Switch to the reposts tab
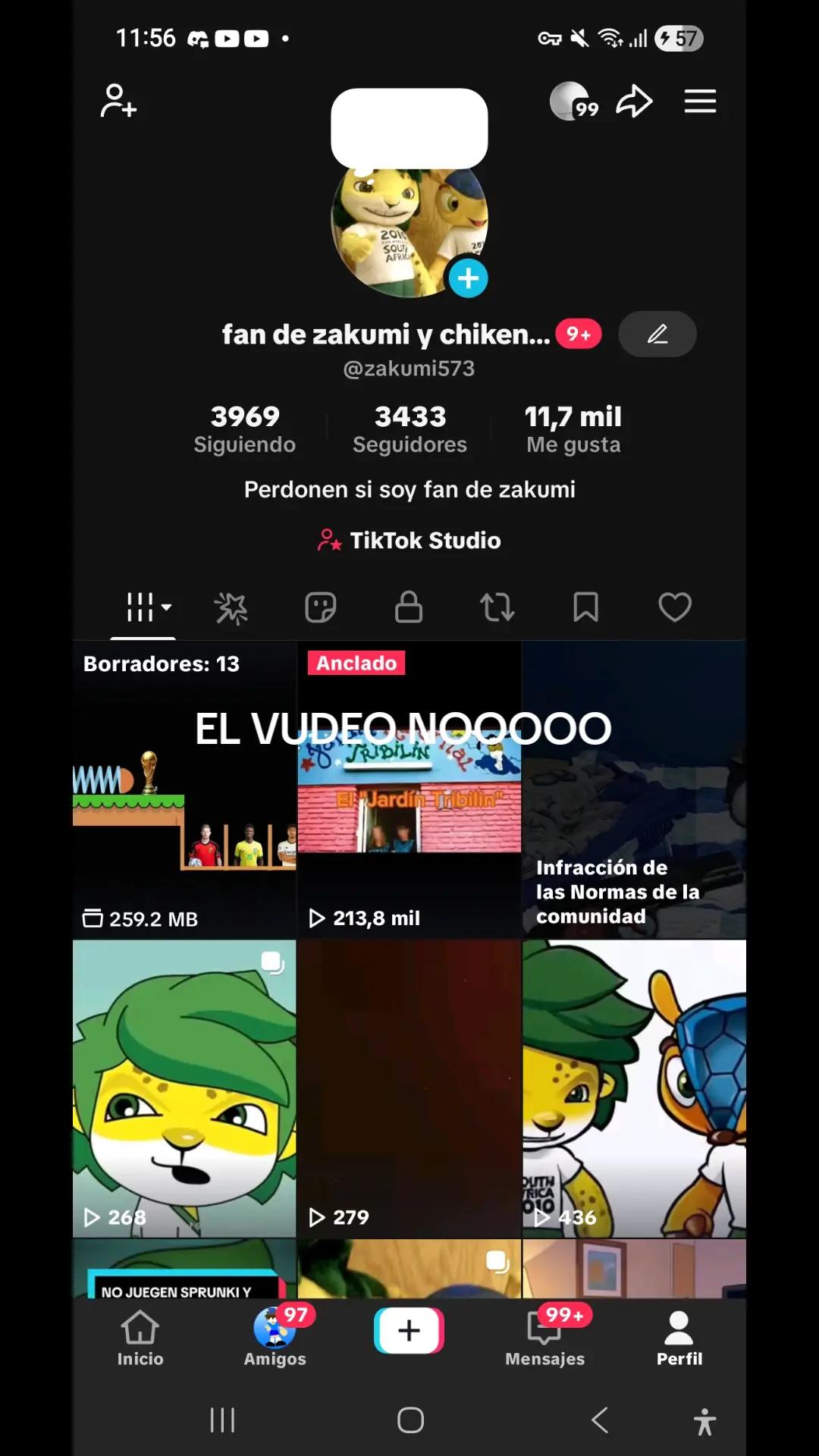Image resolution: width=819 pixels, height=1456 pixels. (497, 607)
